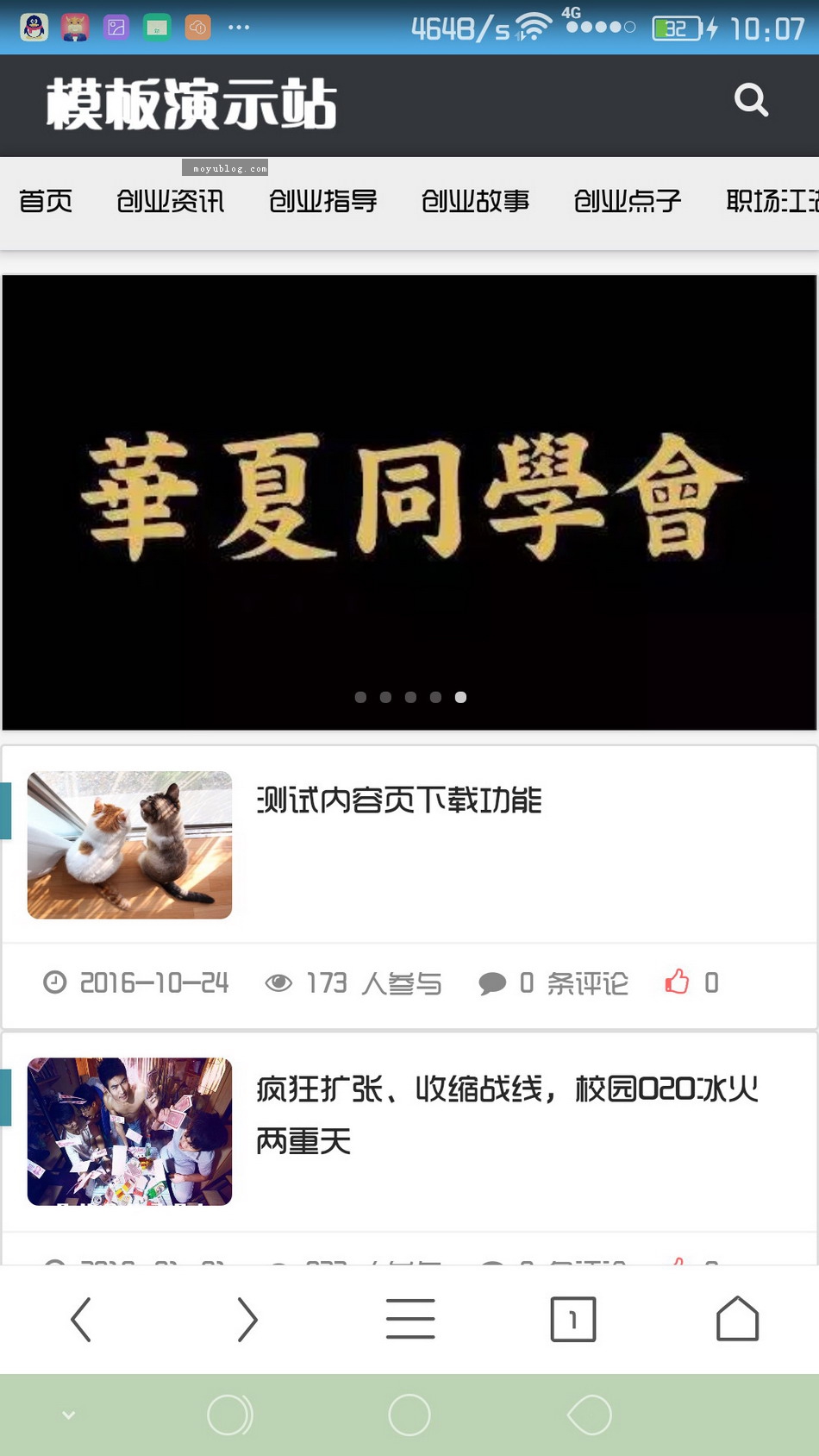Go to the 首页 tab
The image size is (819, 1456).
pyautogui.click(x=46, y=201)
